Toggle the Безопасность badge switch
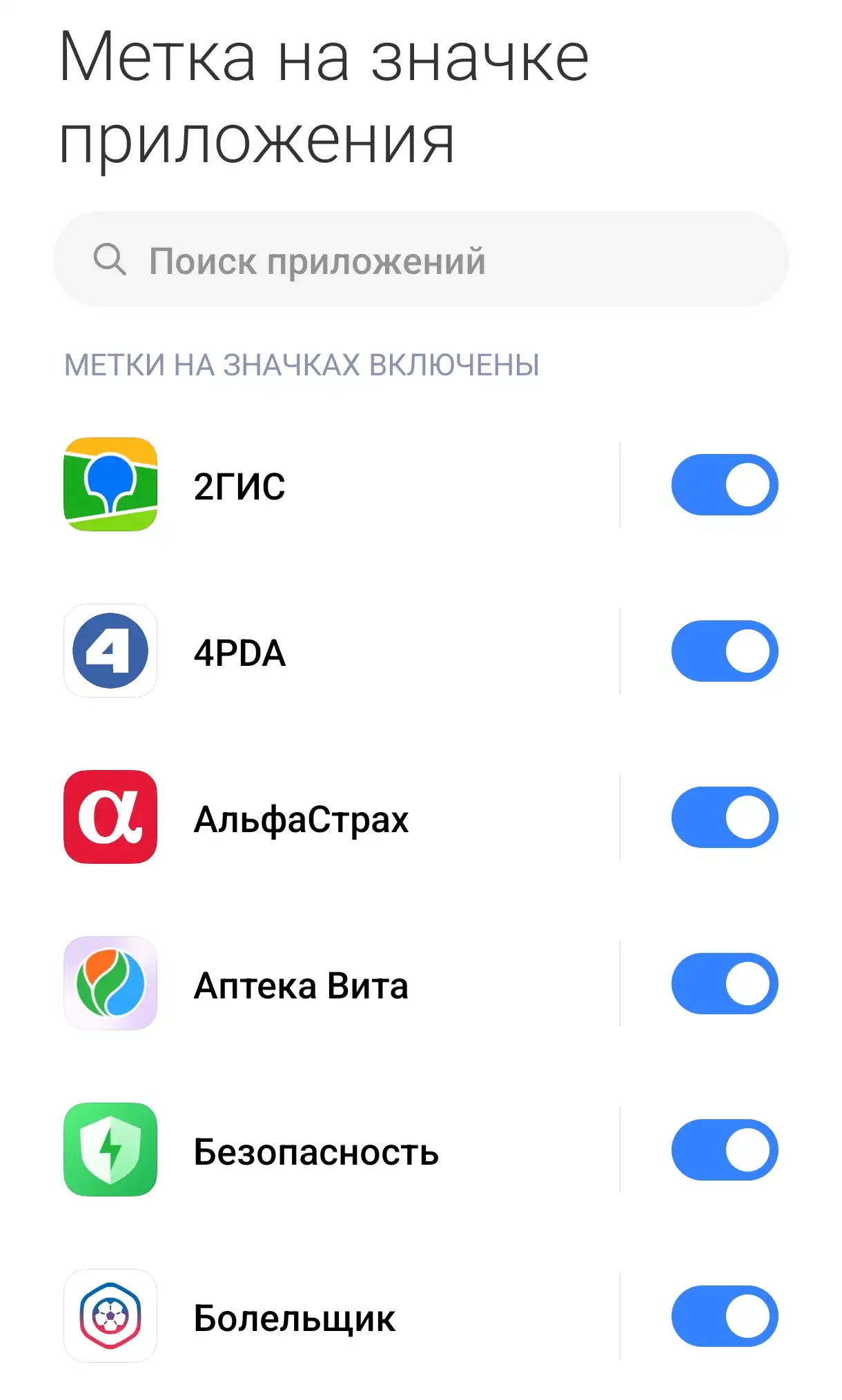This screenshot has width=842, height=1400. click(x=725, y=1150)
